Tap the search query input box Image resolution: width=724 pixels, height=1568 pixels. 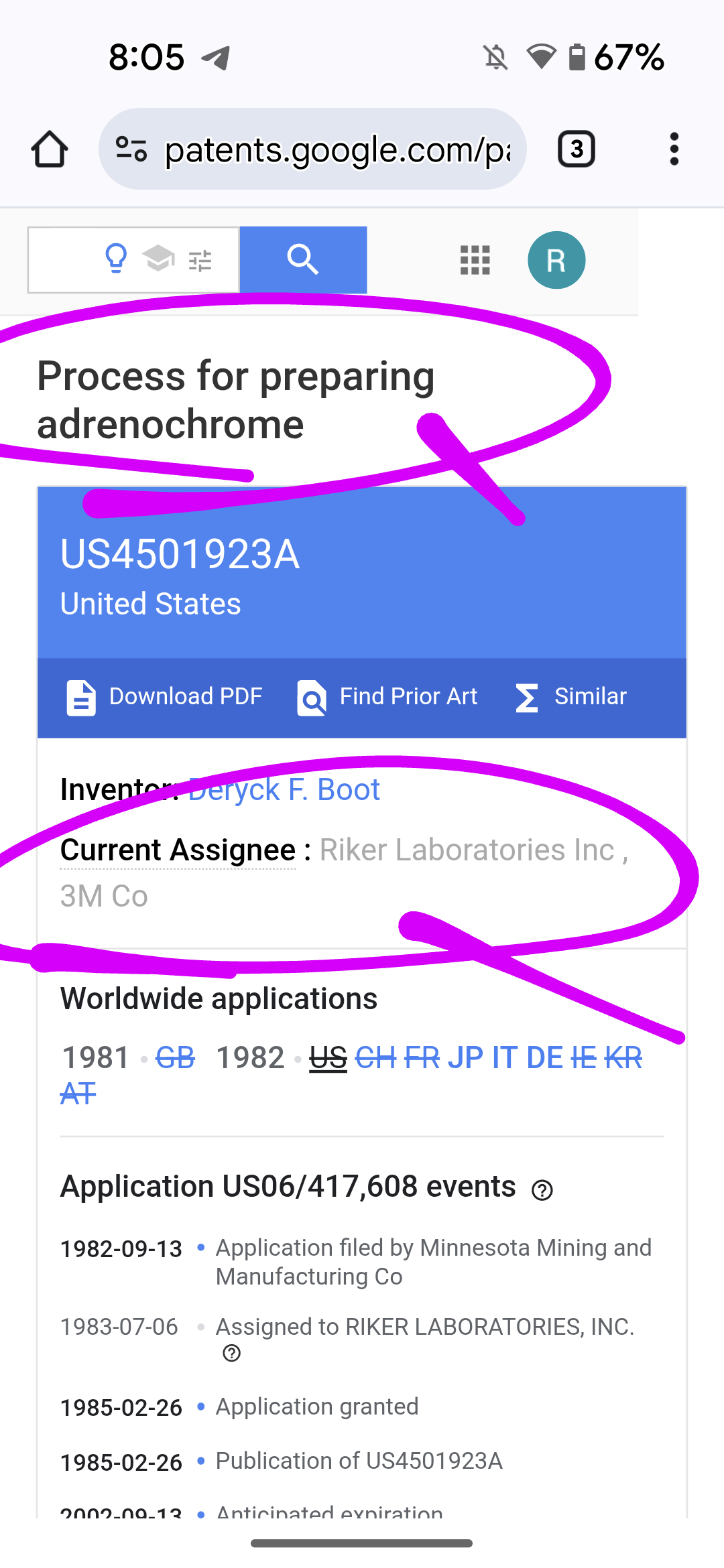[64, 260]
